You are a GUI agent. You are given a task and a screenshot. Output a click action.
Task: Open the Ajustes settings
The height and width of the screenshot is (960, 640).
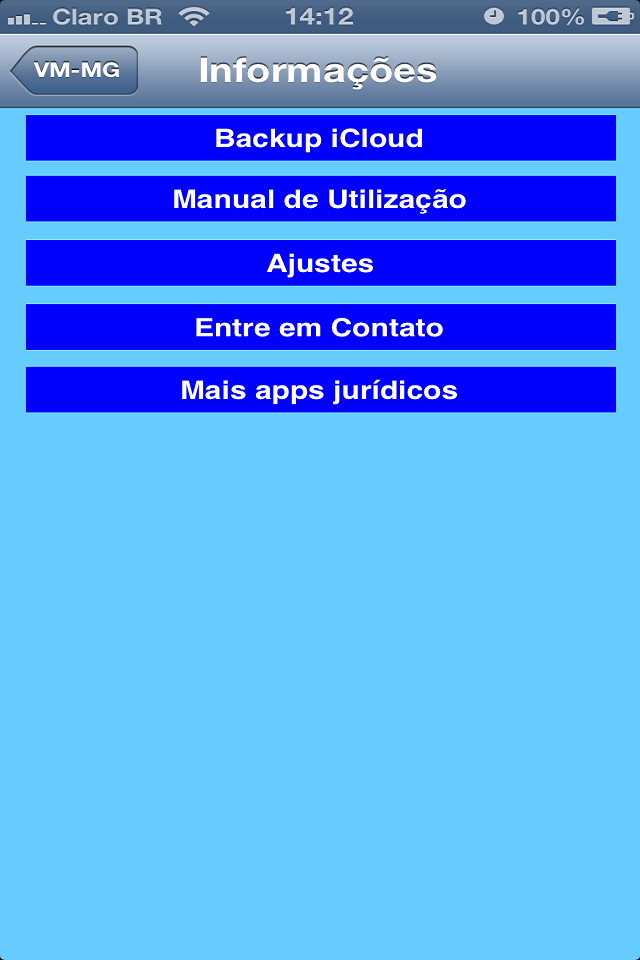pyautogui.click(x=320, y=263)
